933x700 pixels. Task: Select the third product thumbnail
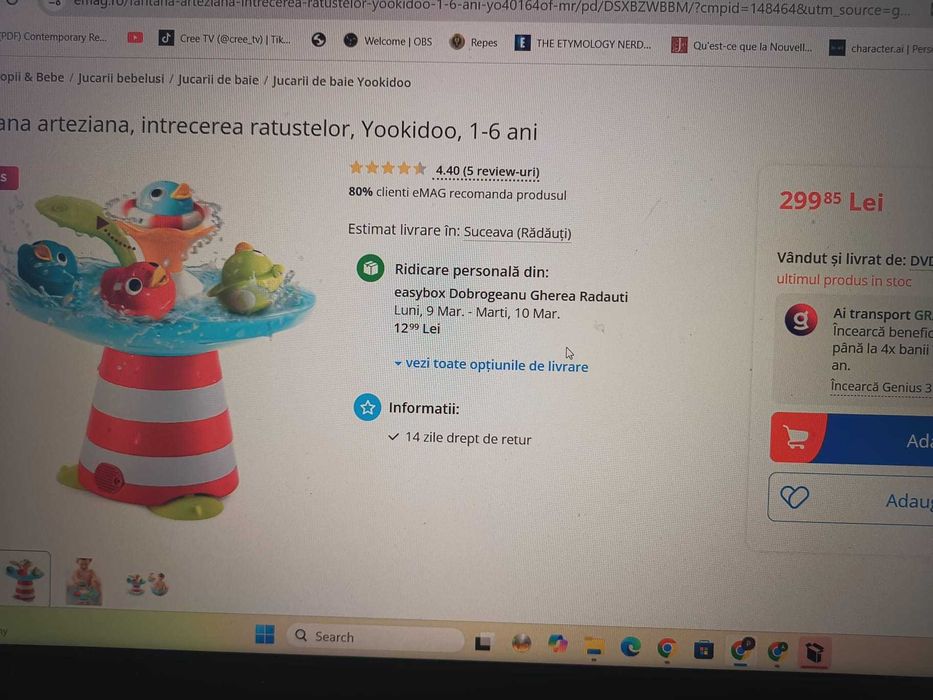point(147,582)
